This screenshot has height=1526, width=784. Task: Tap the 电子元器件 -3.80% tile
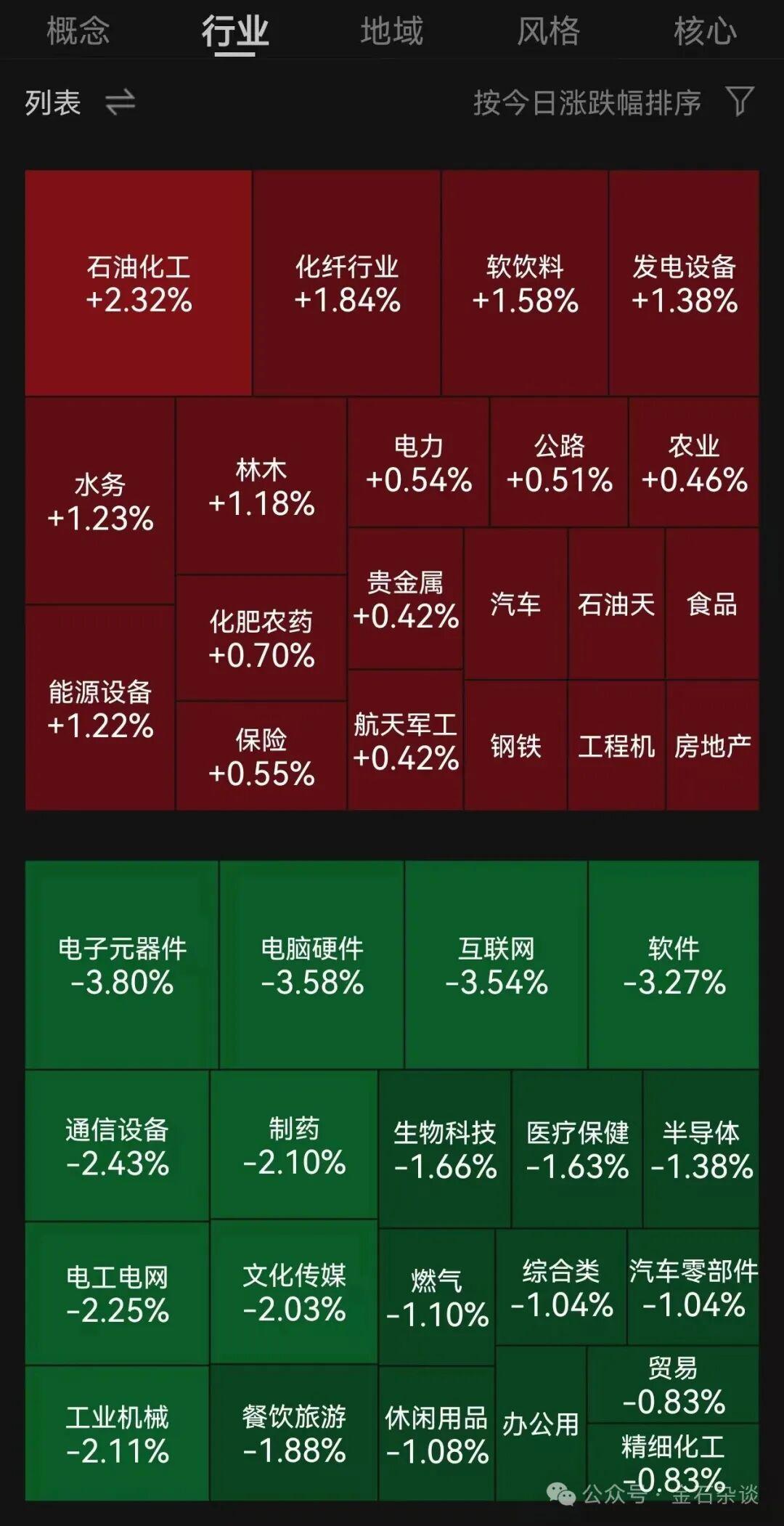(122, 965)
